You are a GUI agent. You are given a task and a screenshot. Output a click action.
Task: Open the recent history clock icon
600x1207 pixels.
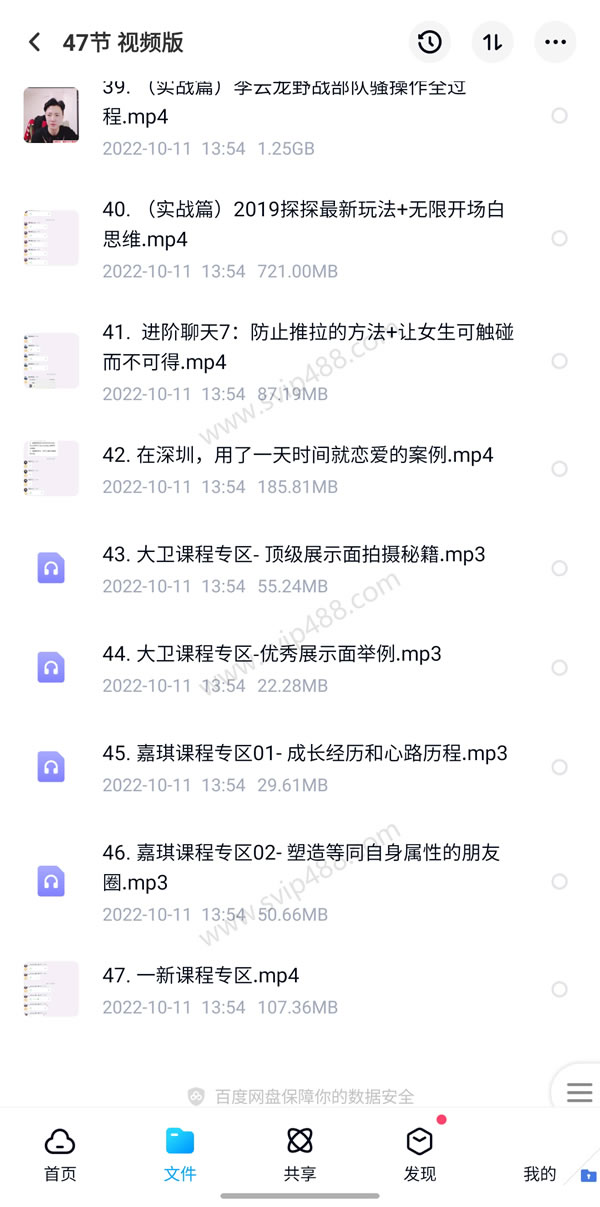click(430, 42)
